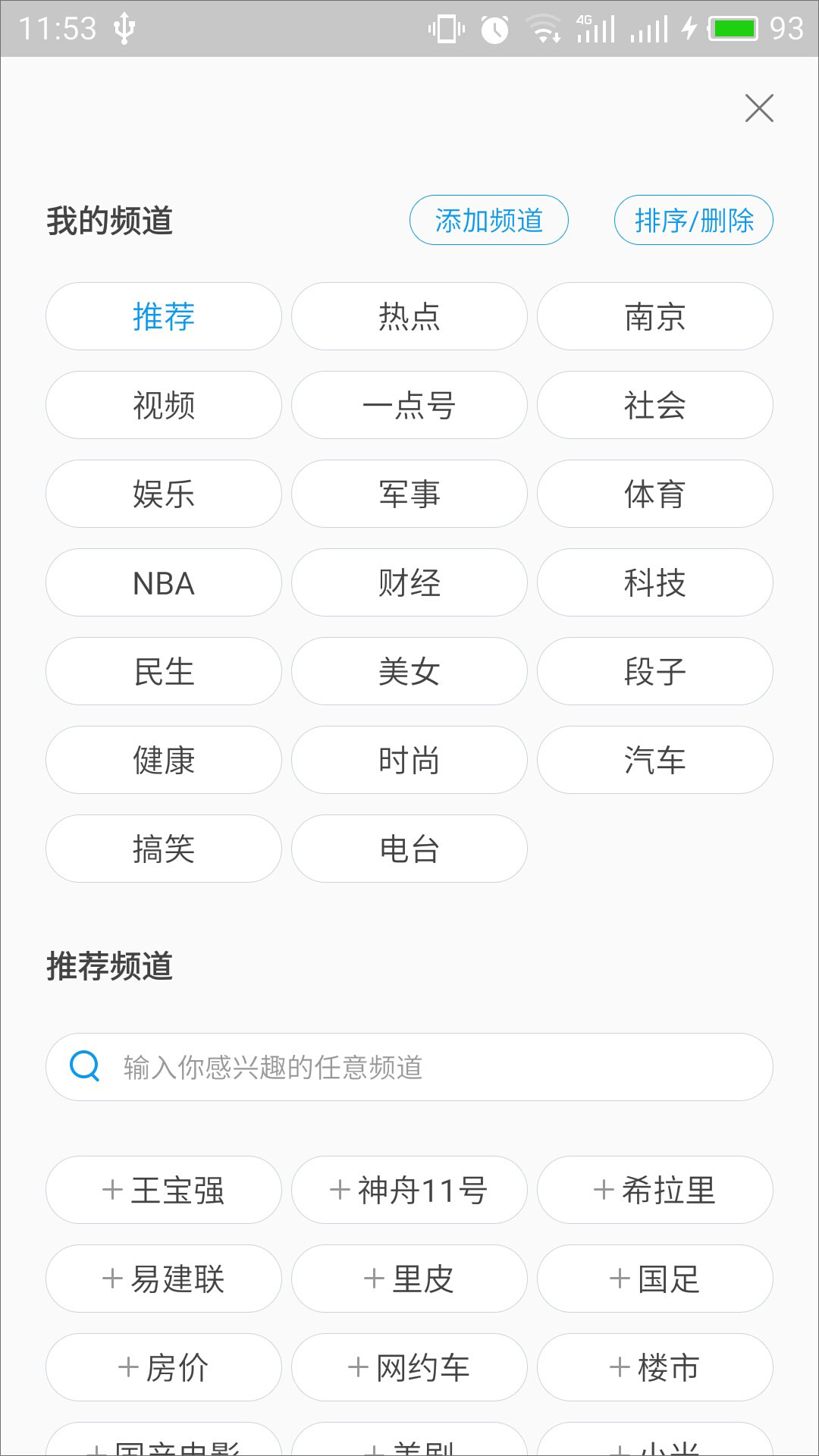This screenshot has height=1456, width=819.
Task: Switch to the 推荐 channel
Action: tap(164, 316)
